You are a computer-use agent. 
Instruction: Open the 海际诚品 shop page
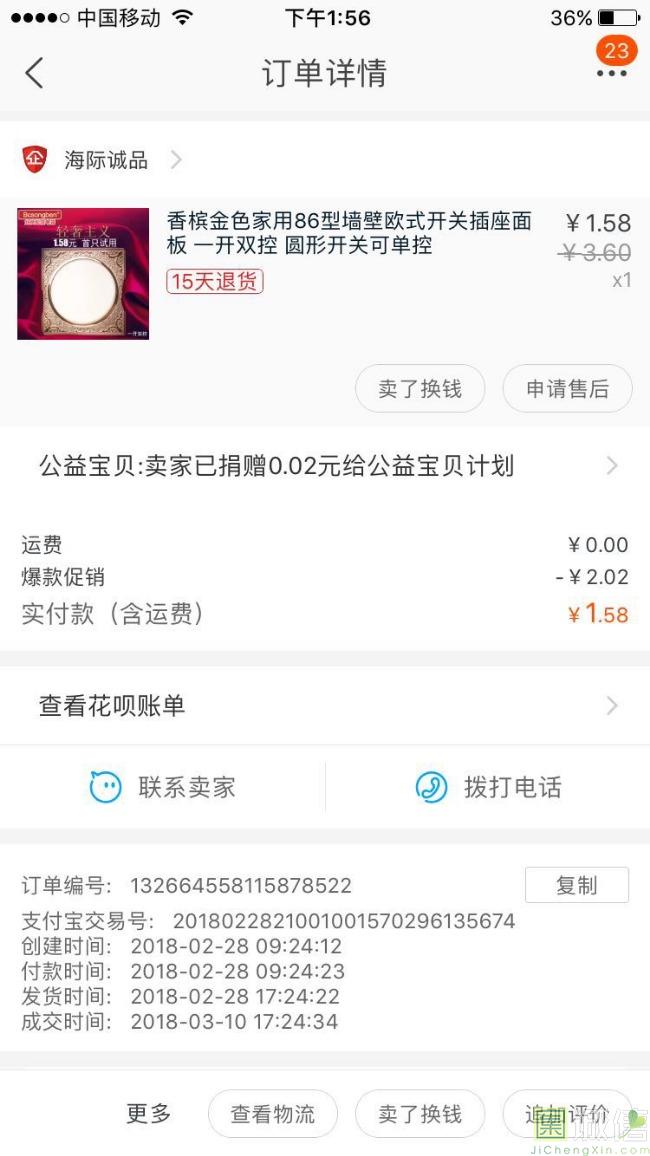pyautogui.click(x=105, y=160)
